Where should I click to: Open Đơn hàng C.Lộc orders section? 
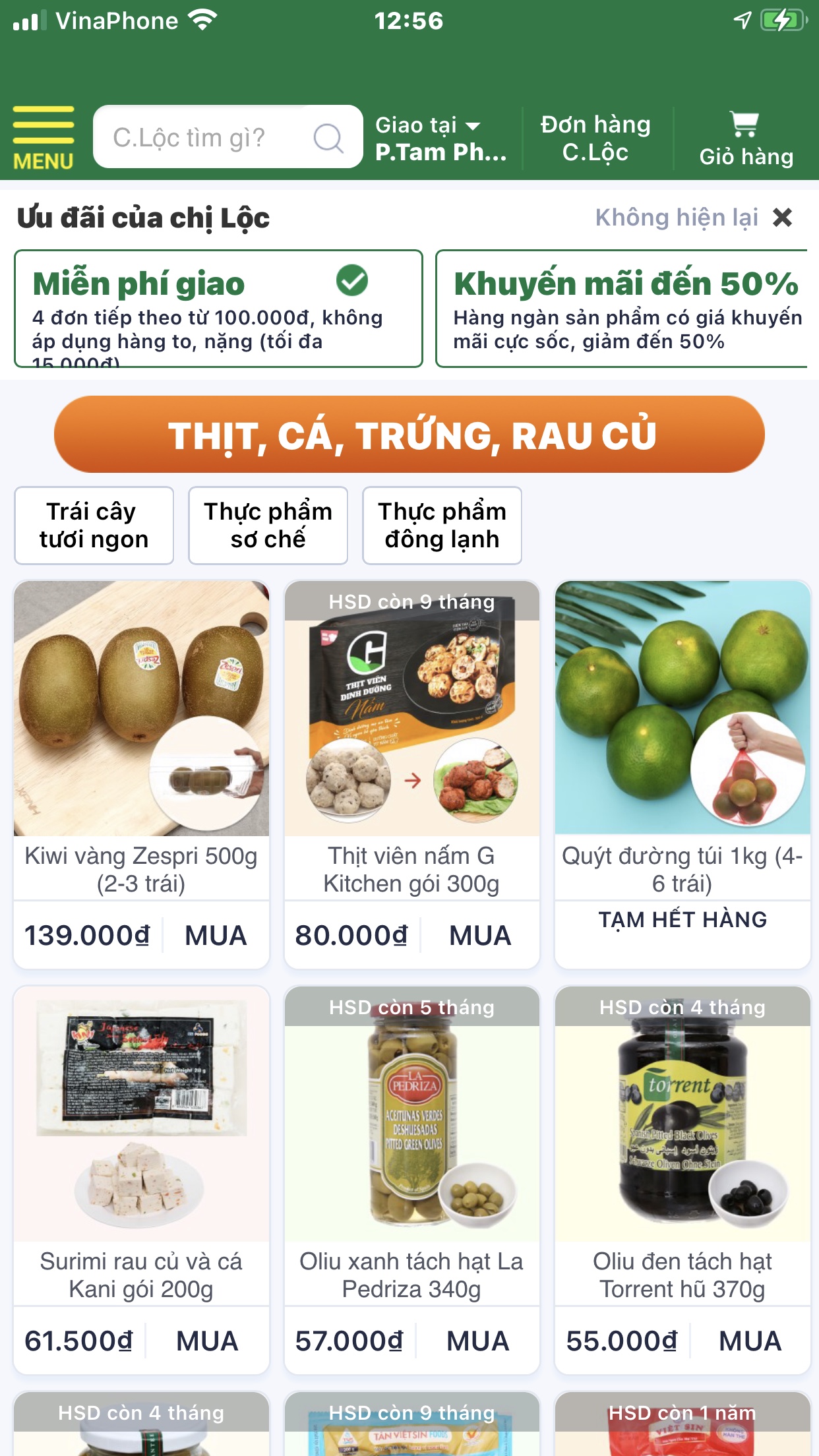coord(595,137)
